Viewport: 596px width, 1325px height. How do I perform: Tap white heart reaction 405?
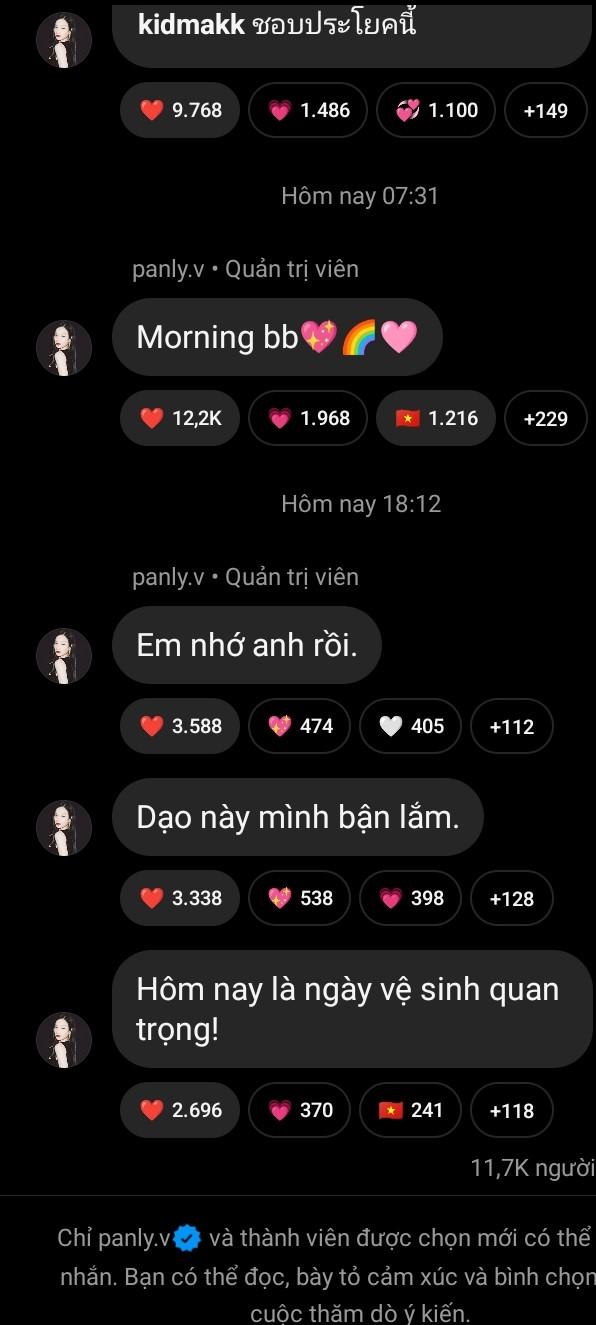pos(410,726)
